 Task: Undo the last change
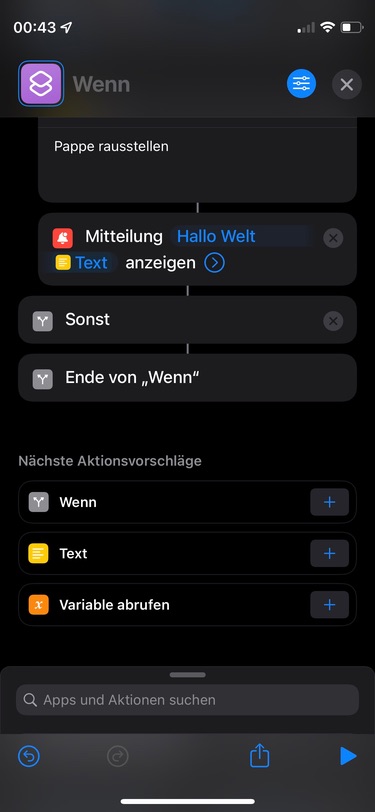pyautogui.click(x=29, y=757)
